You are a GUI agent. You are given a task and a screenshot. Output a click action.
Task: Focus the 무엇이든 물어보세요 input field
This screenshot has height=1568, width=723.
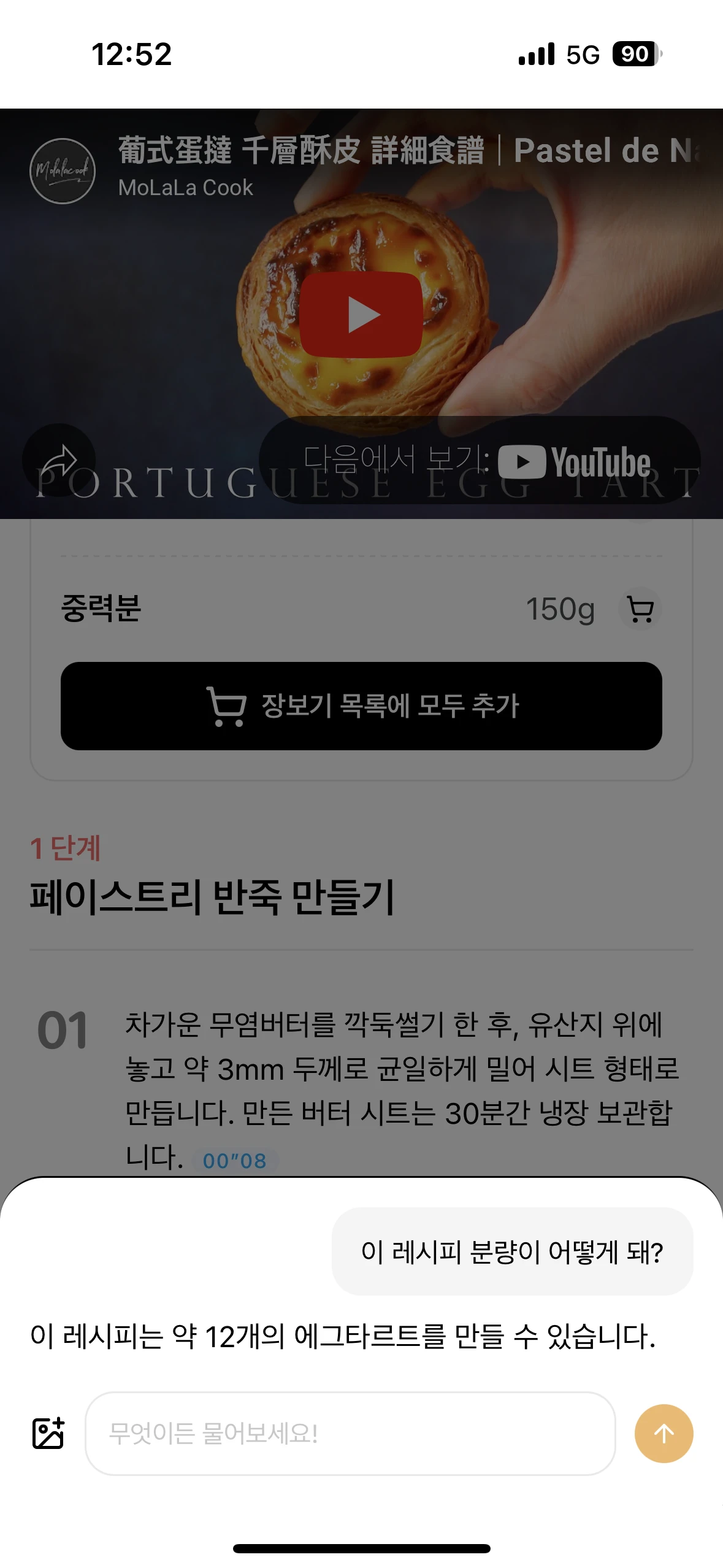[x=350, y=1434]
